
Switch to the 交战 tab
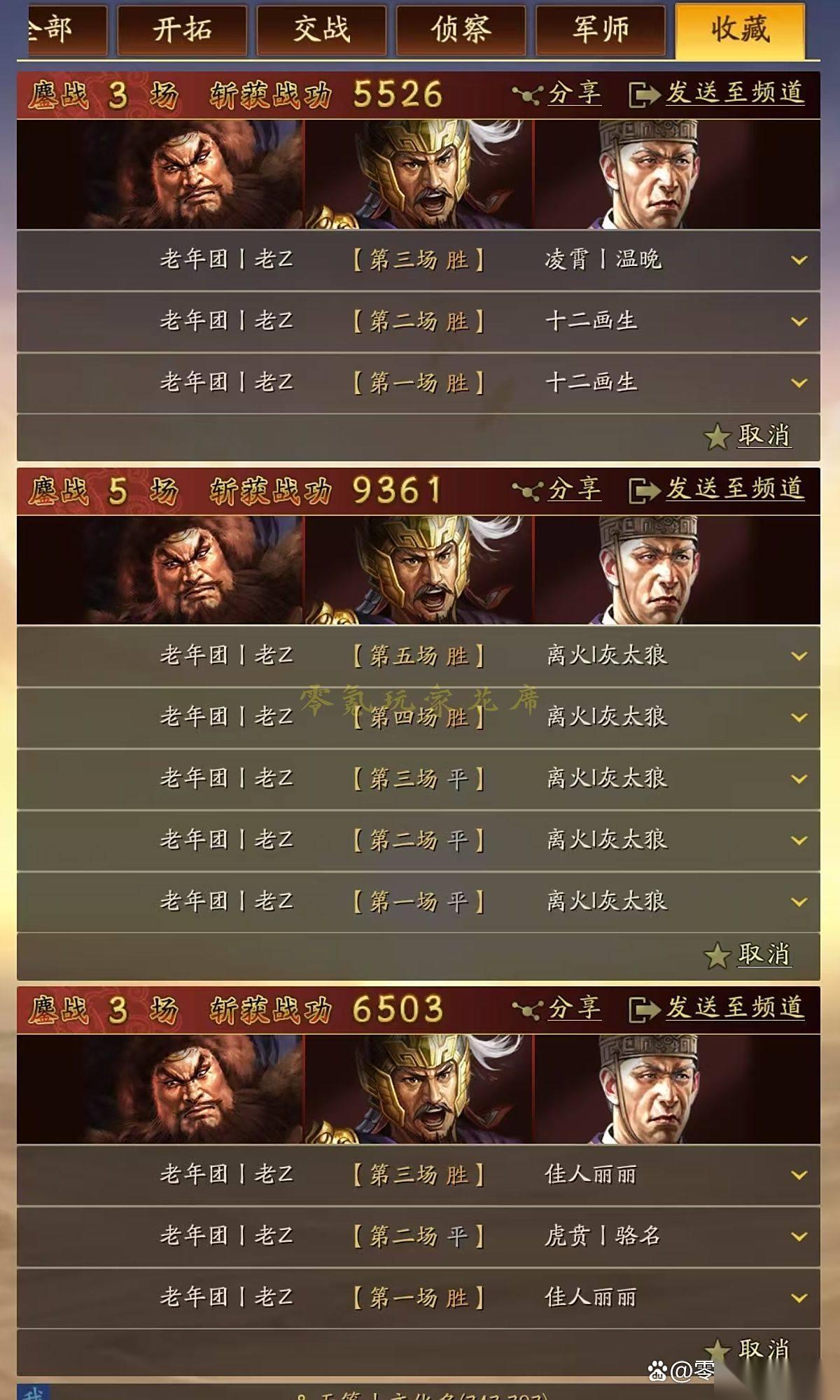(x=321, y=29)
